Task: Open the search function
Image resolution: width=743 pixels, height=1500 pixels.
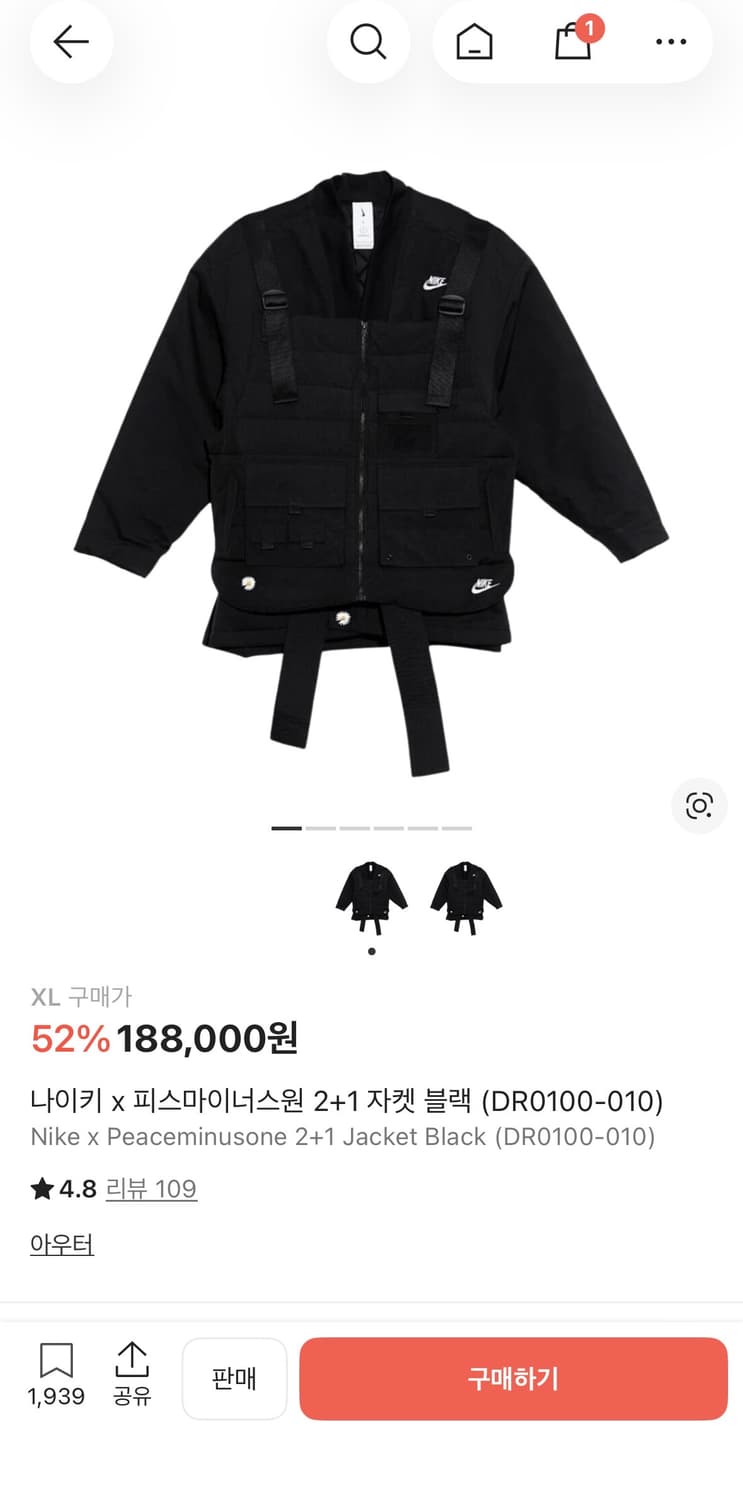Action: coord(369,42)
